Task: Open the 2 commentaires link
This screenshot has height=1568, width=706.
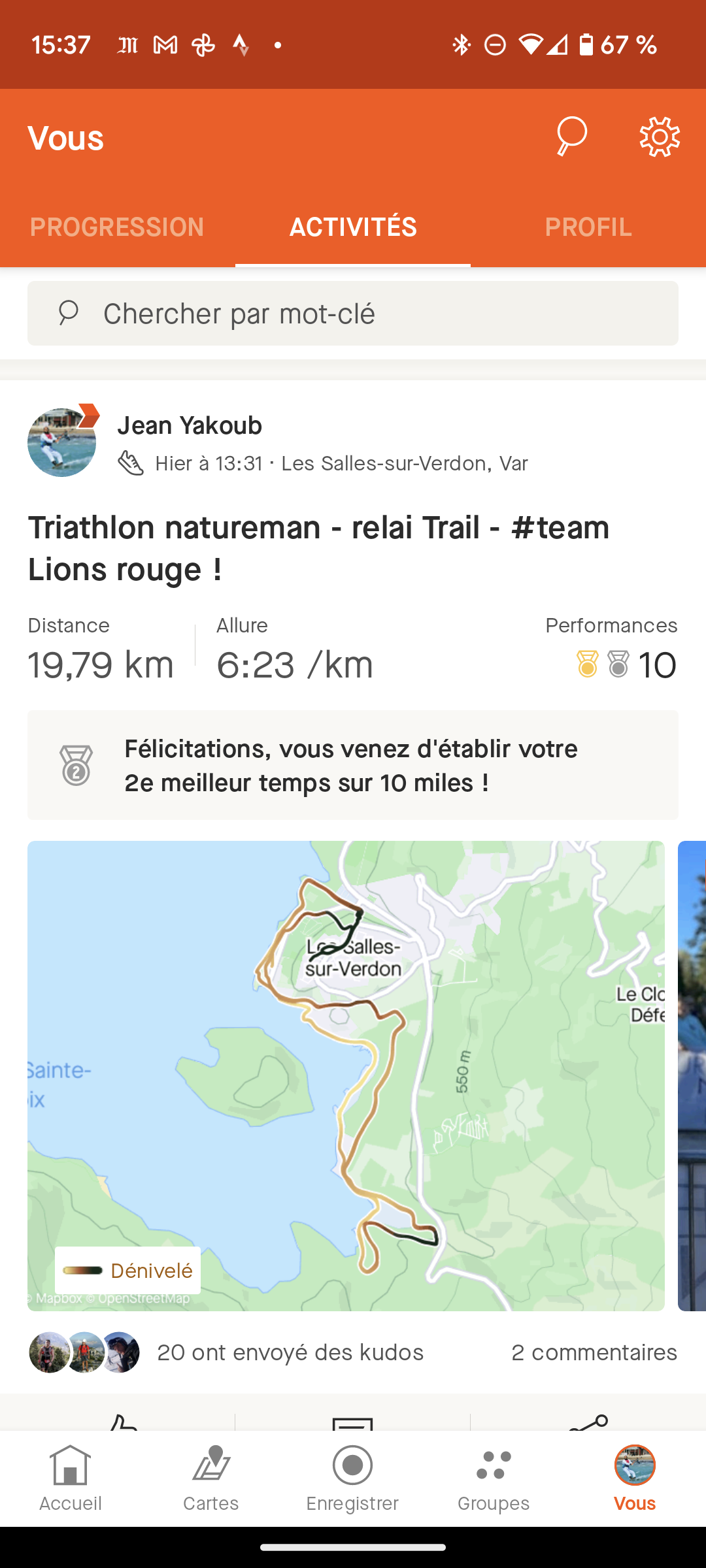Action: click(594, 1352)
